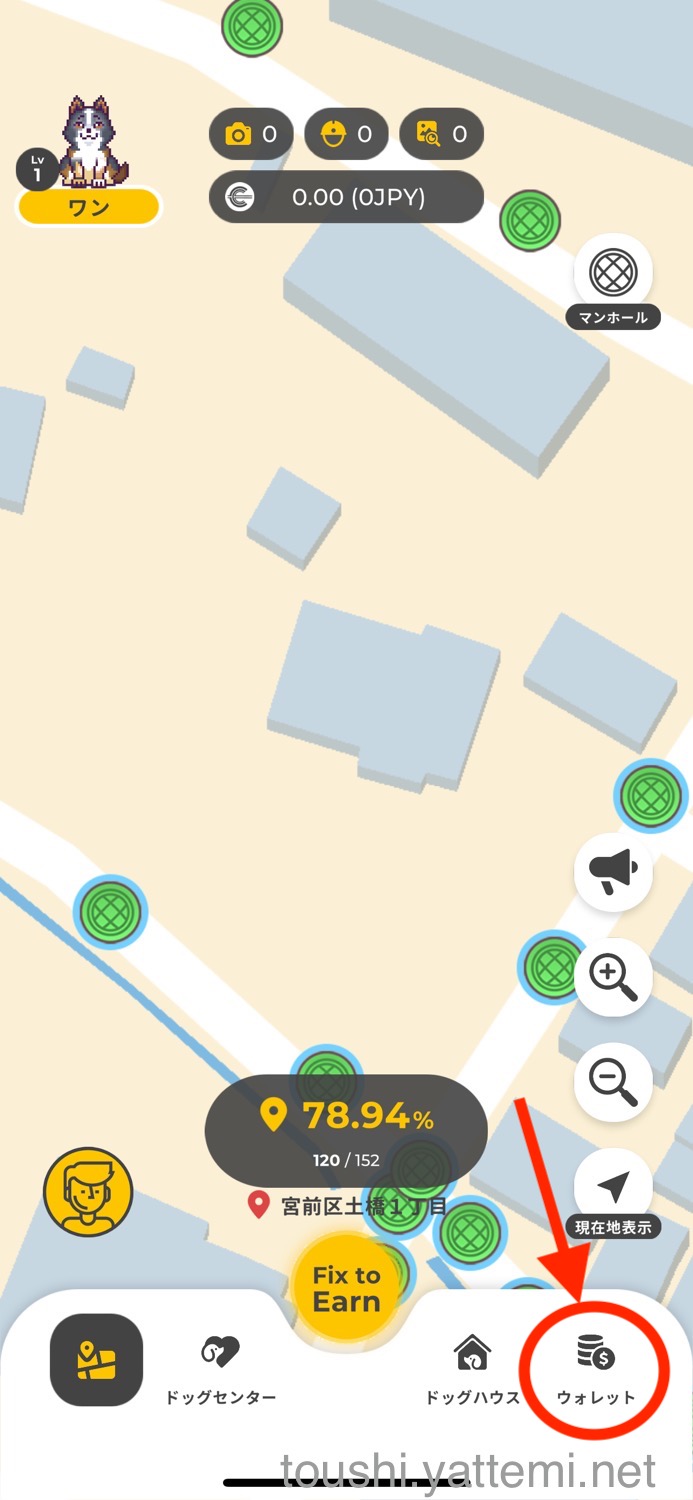Zoom in on the map
The image size is (693, 1500).
click(x=613, y=977)
